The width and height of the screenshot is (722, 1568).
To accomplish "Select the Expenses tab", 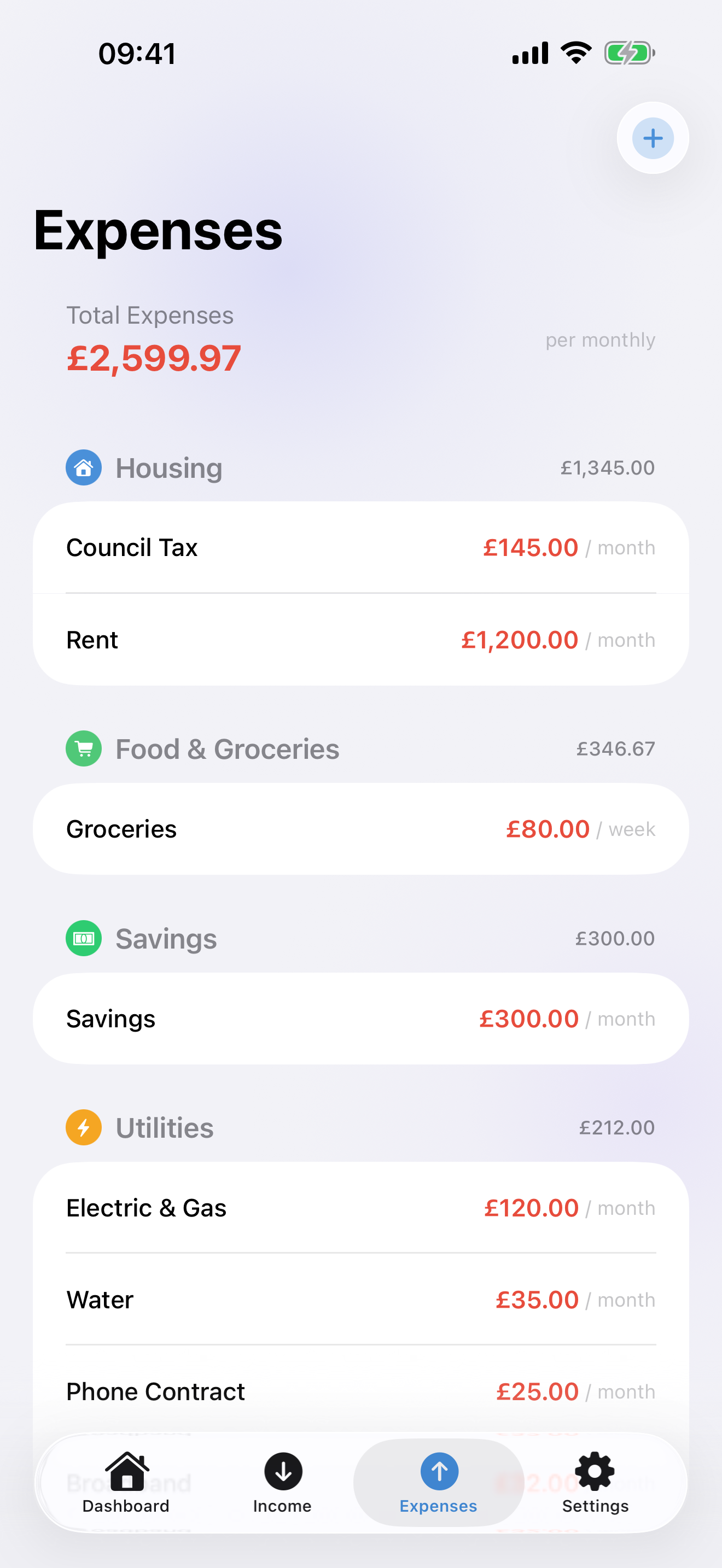I will 438,1483.
